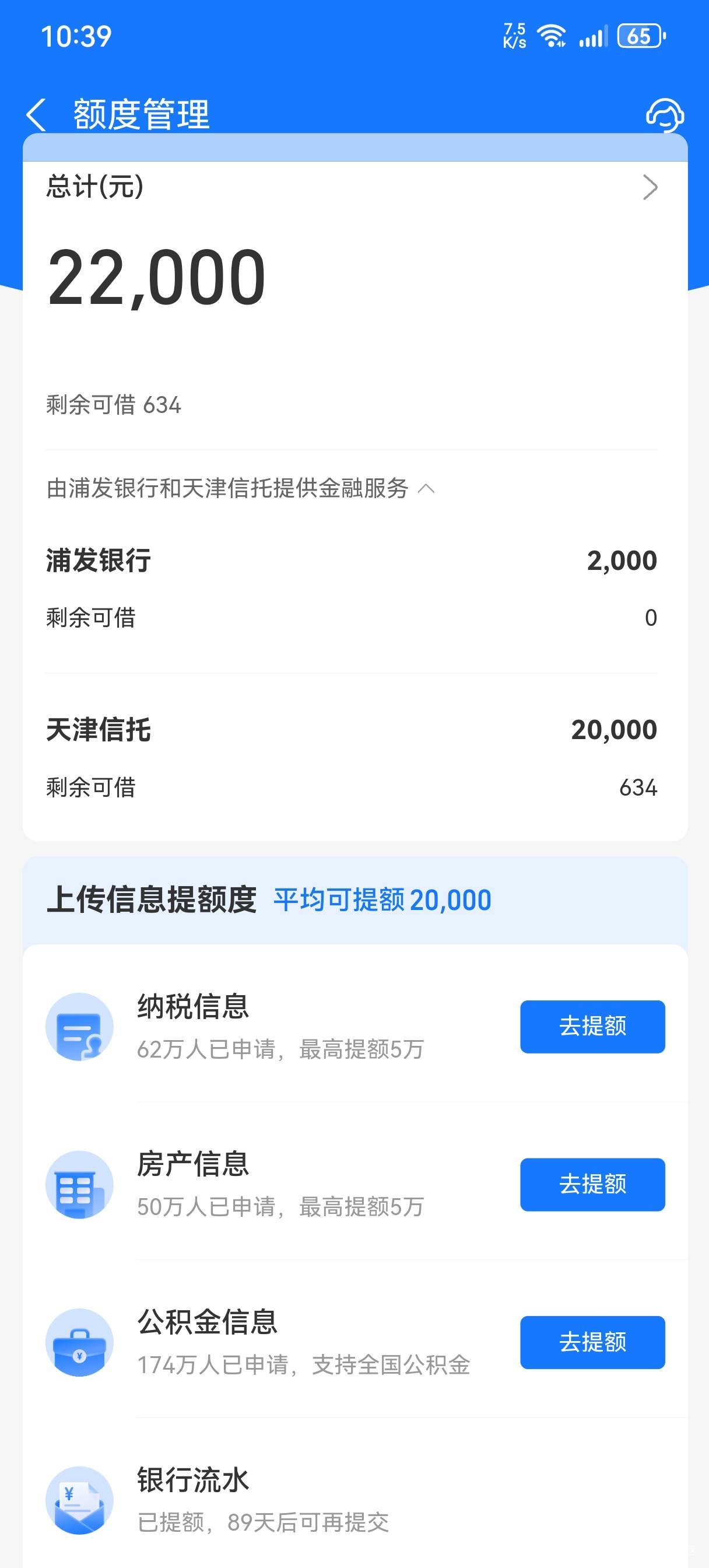Collapse the 浦发银行和天津信托 provider details

coord(426,488)
